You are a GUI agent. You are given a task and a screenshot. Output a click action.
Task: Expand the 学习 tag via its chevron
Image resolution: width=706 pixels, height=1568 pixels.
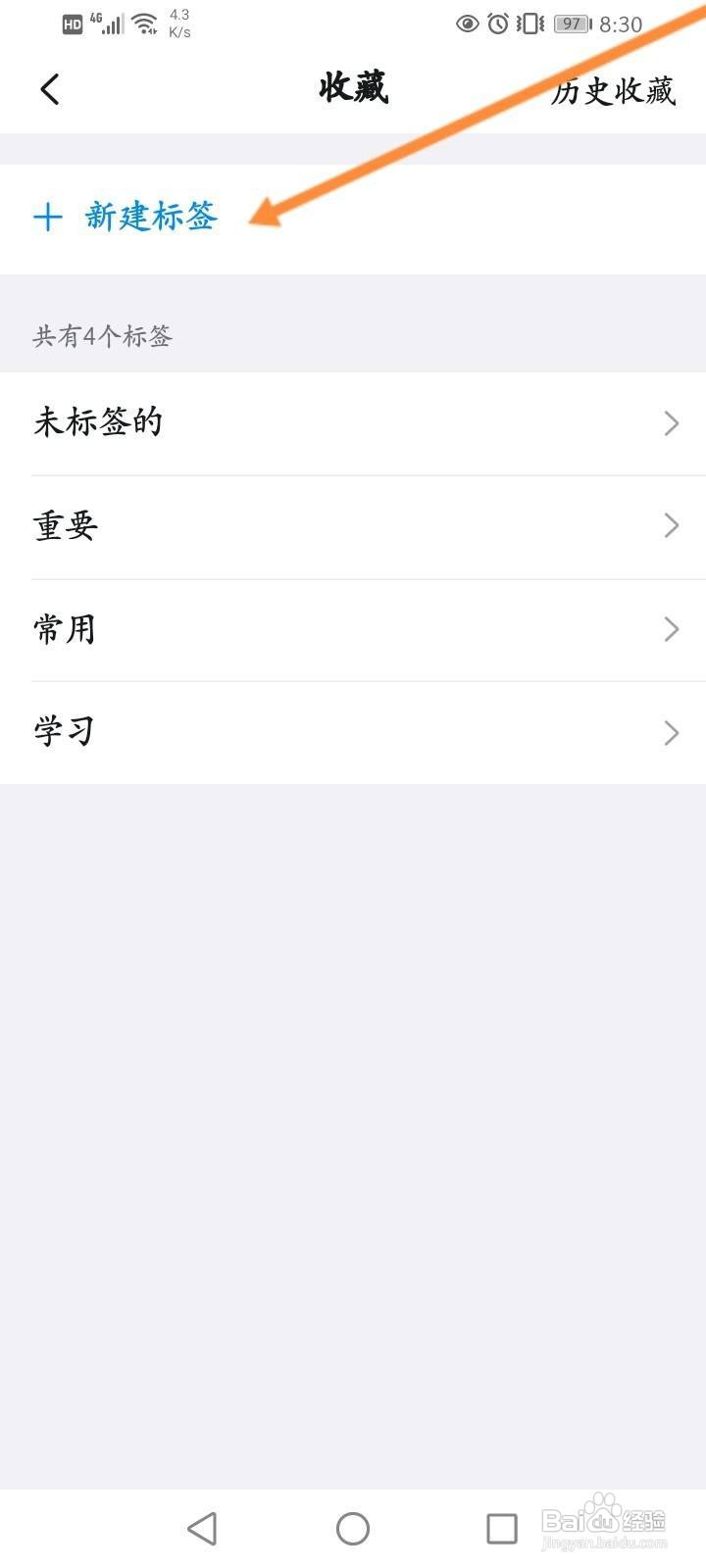click(672, 732)
